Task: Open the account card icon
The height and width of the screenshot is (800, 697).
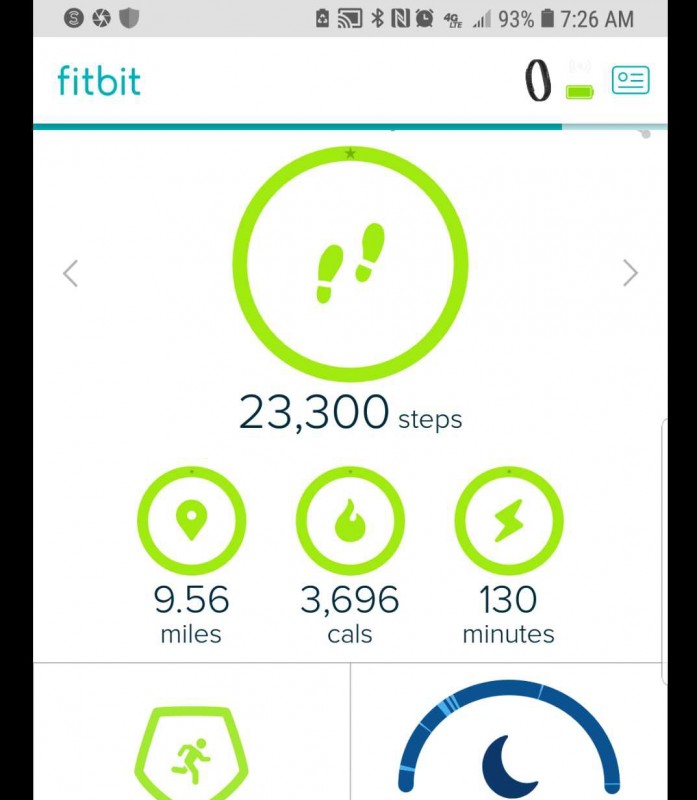Action: pos(630,80)
